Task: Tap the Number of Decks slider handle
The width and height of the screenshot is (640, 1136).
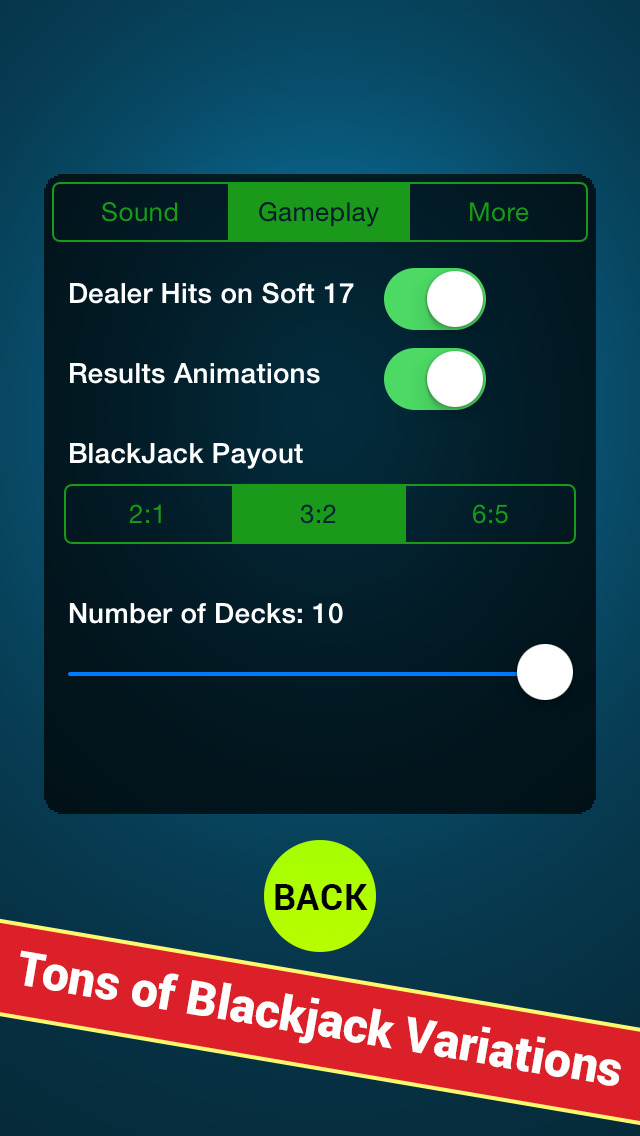Action: (x=545, y=672)
